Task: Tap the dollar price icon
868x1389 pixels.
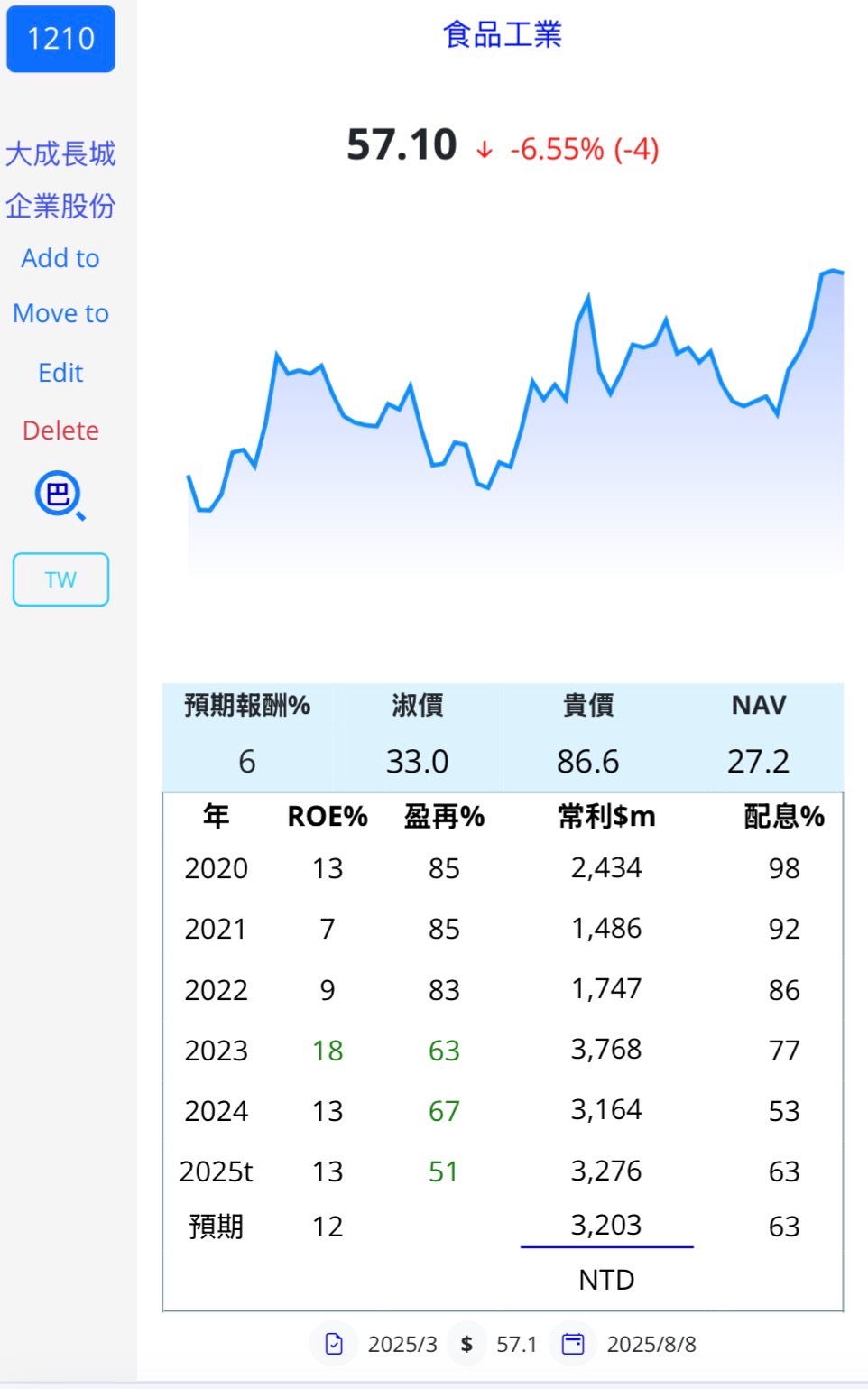Action: [x=467, y=1344]
